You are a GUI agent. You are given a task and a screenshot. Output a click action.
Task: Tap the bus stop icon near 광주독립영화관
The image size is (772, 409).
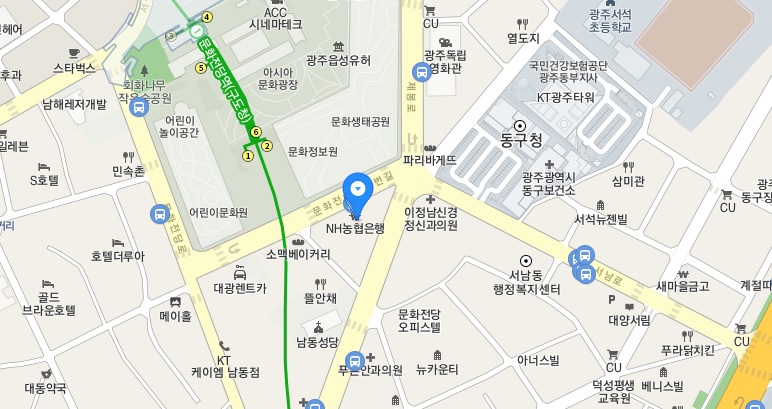point(421,72)
